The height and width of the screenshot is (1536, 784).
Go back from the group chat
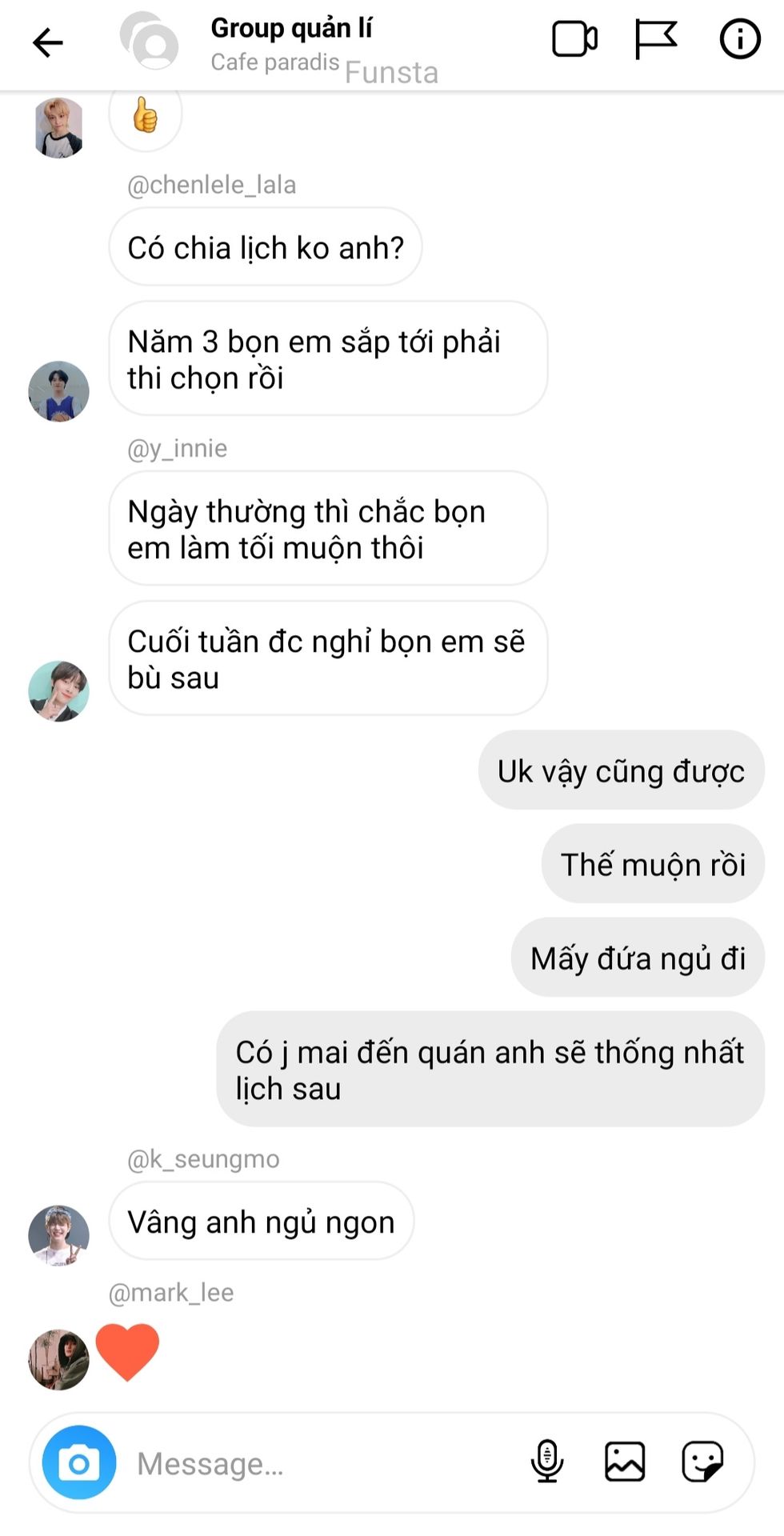(x=48, y=42)
